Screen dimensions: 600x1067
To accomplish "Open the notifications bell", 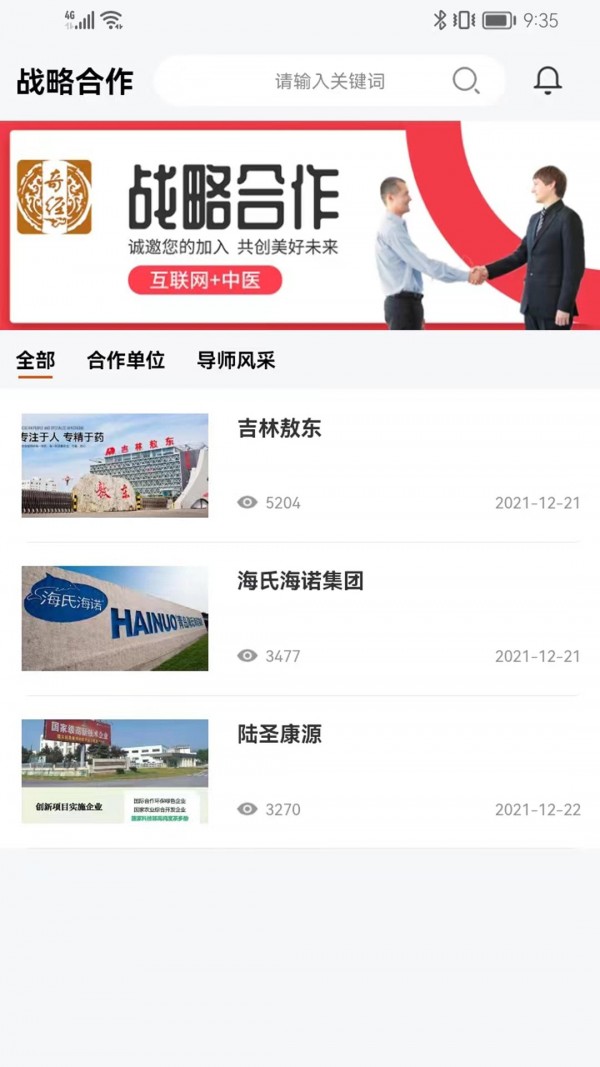I will pos(547,81).
